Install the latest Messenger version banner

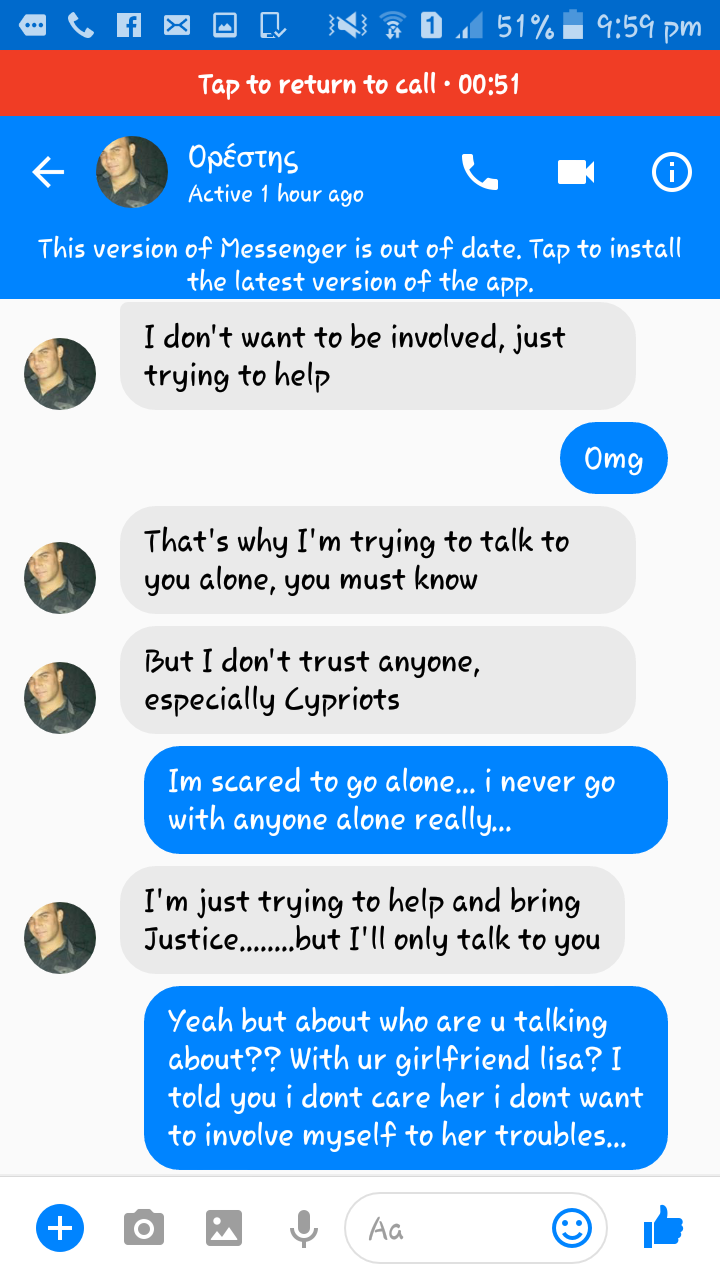click(x=360, y=265)
